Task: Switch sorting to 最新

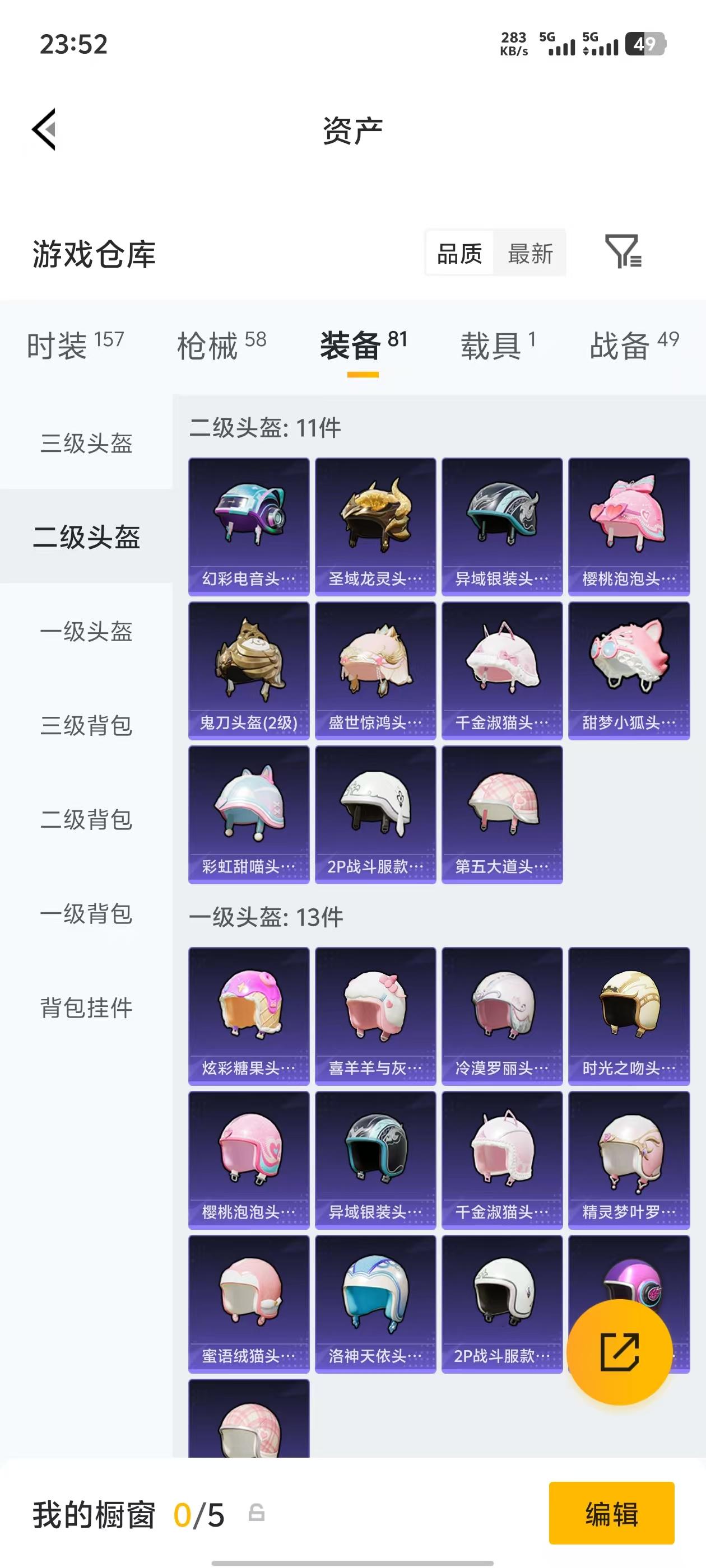Action: [x=530, y=254]
